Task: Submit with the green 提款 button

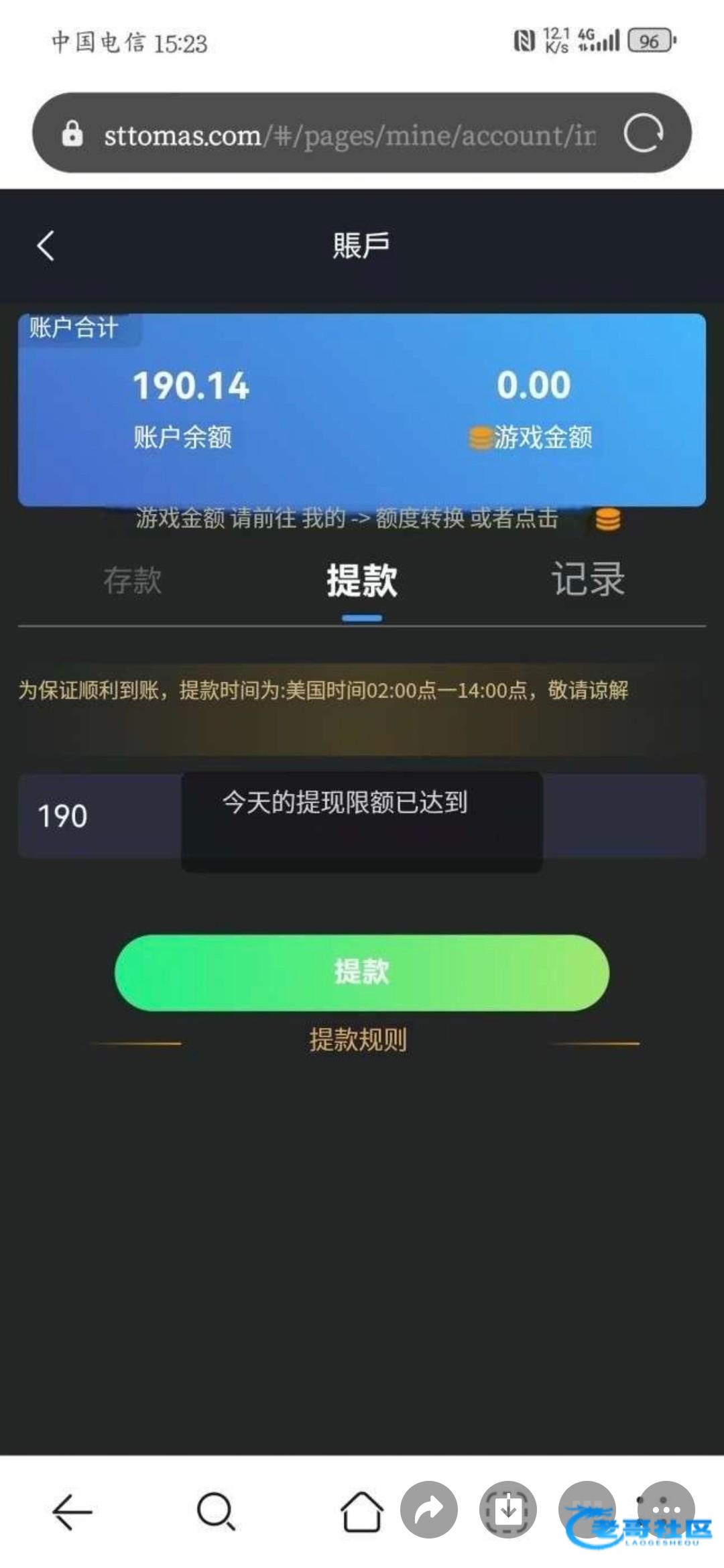Action: [x=362, y=972]
